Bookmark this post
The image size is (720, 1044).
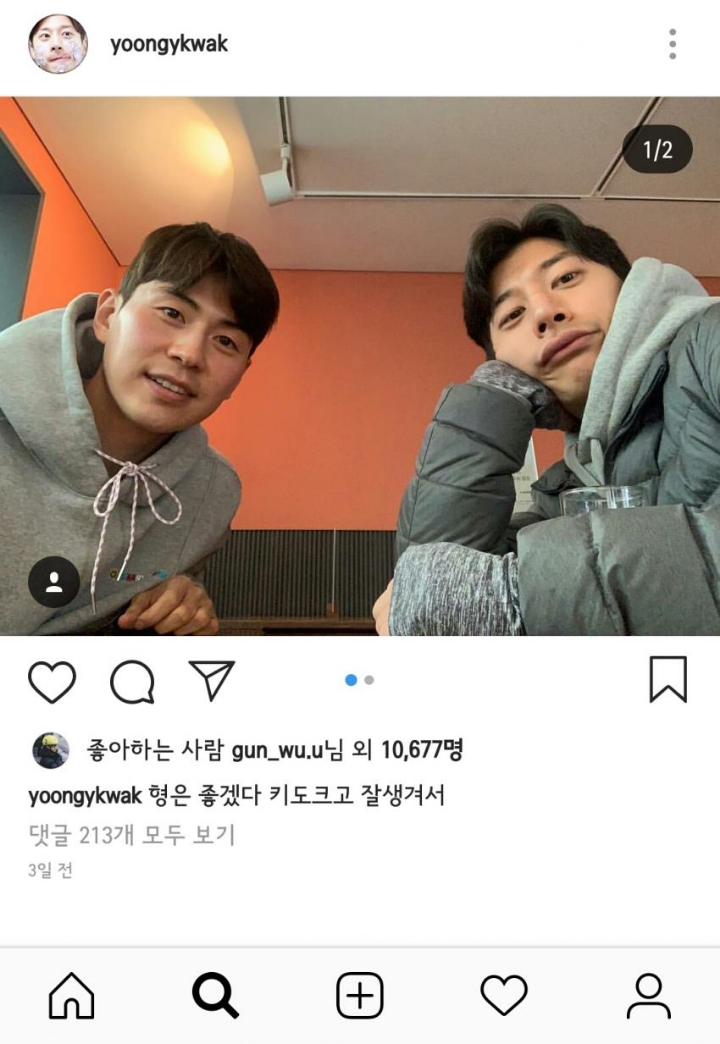668,680
